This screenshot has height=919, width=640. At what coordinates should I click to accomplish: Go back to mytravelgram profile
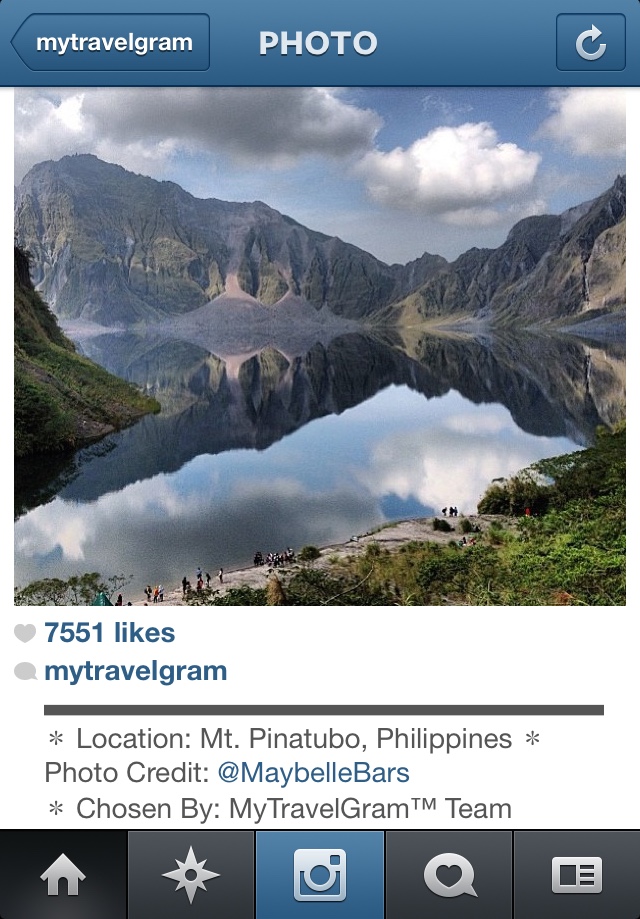pyautogui.click(x=111, y=43)
